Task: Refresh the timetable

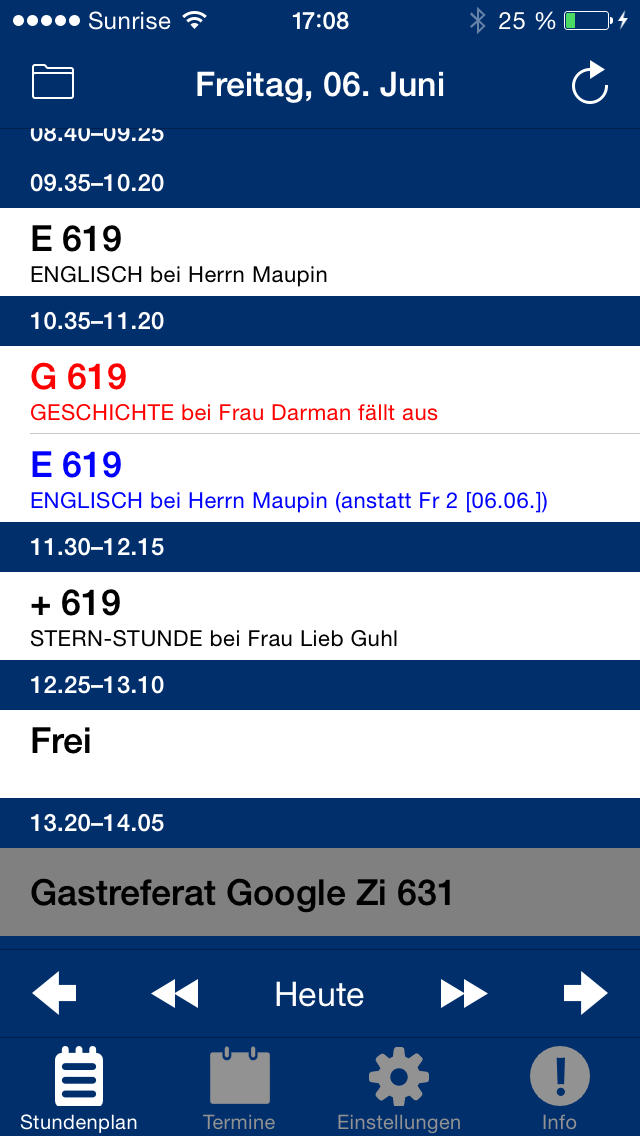Action: [x=589, y=83]
